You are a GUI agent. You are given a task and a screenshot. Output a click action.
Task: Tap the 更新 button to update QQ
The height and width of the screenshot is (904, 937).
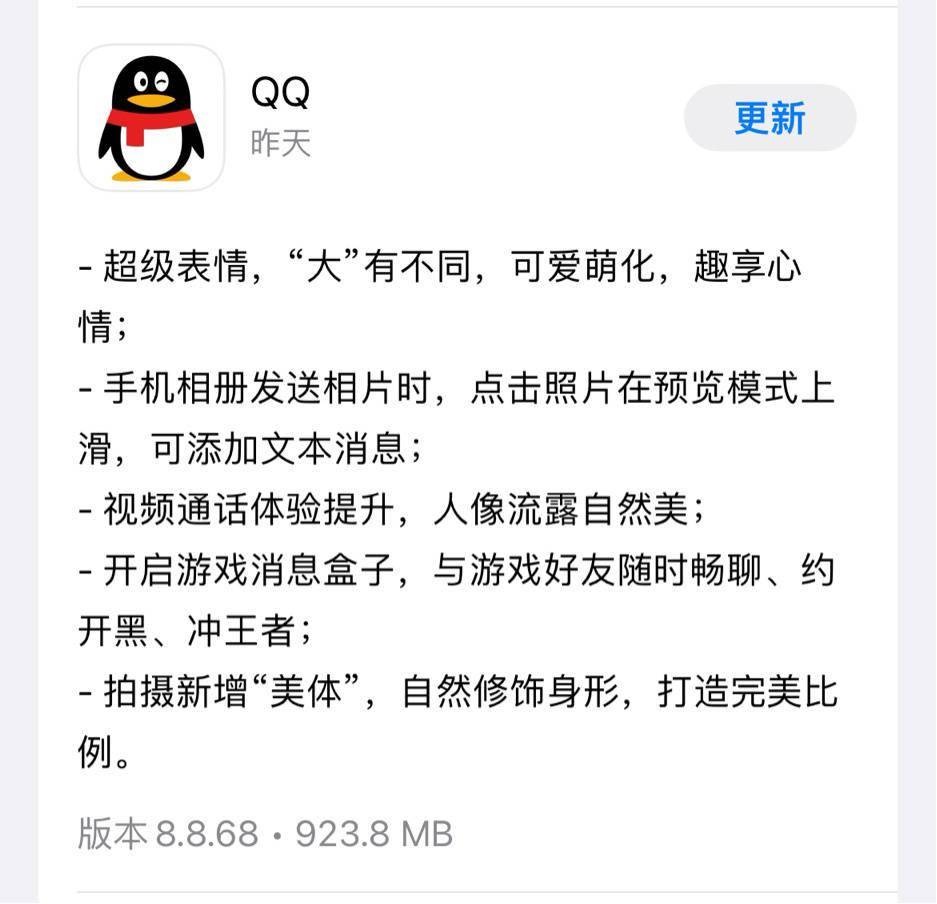tap(769, 118)
